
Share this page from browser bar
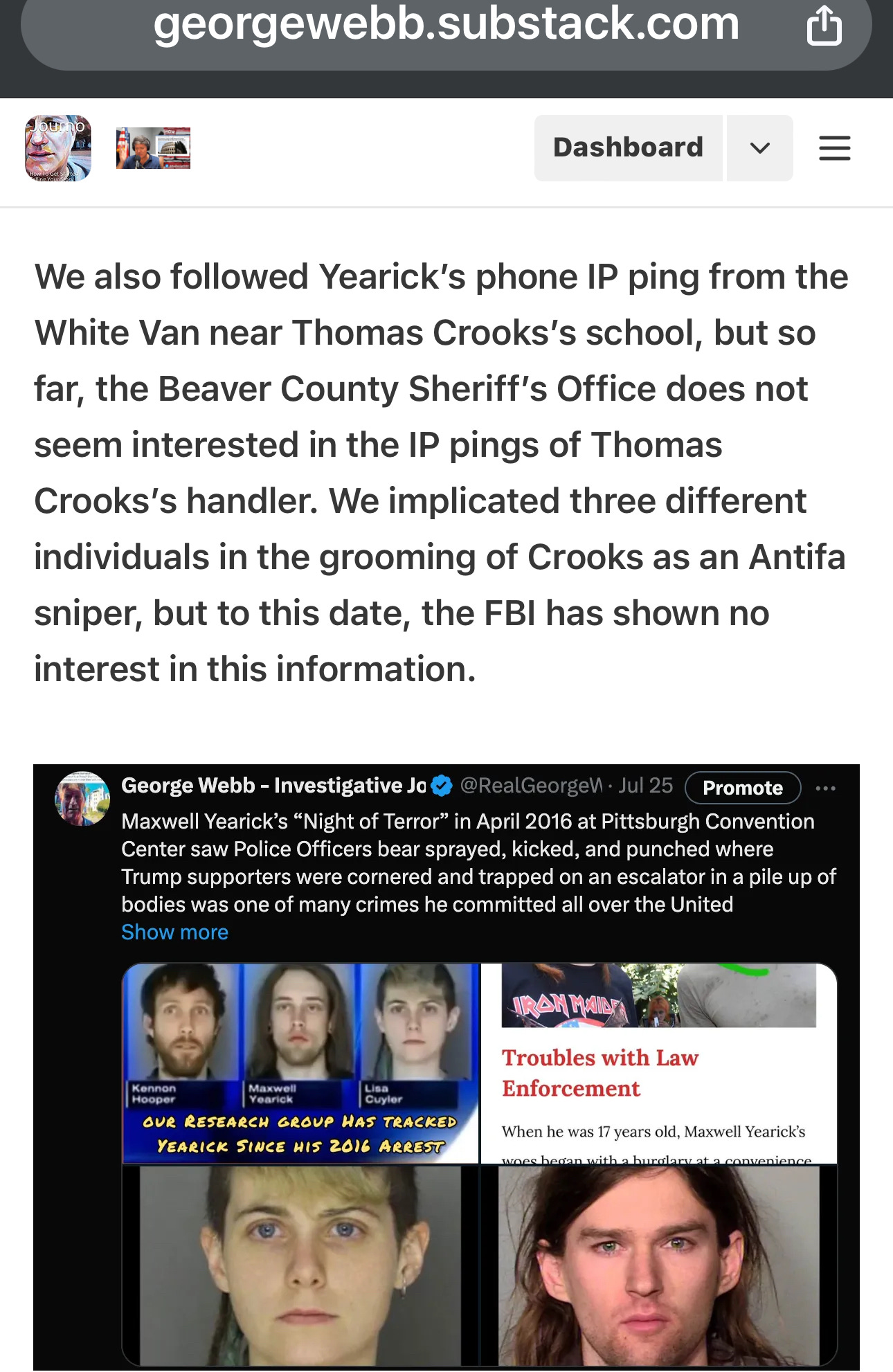(824, 26)
